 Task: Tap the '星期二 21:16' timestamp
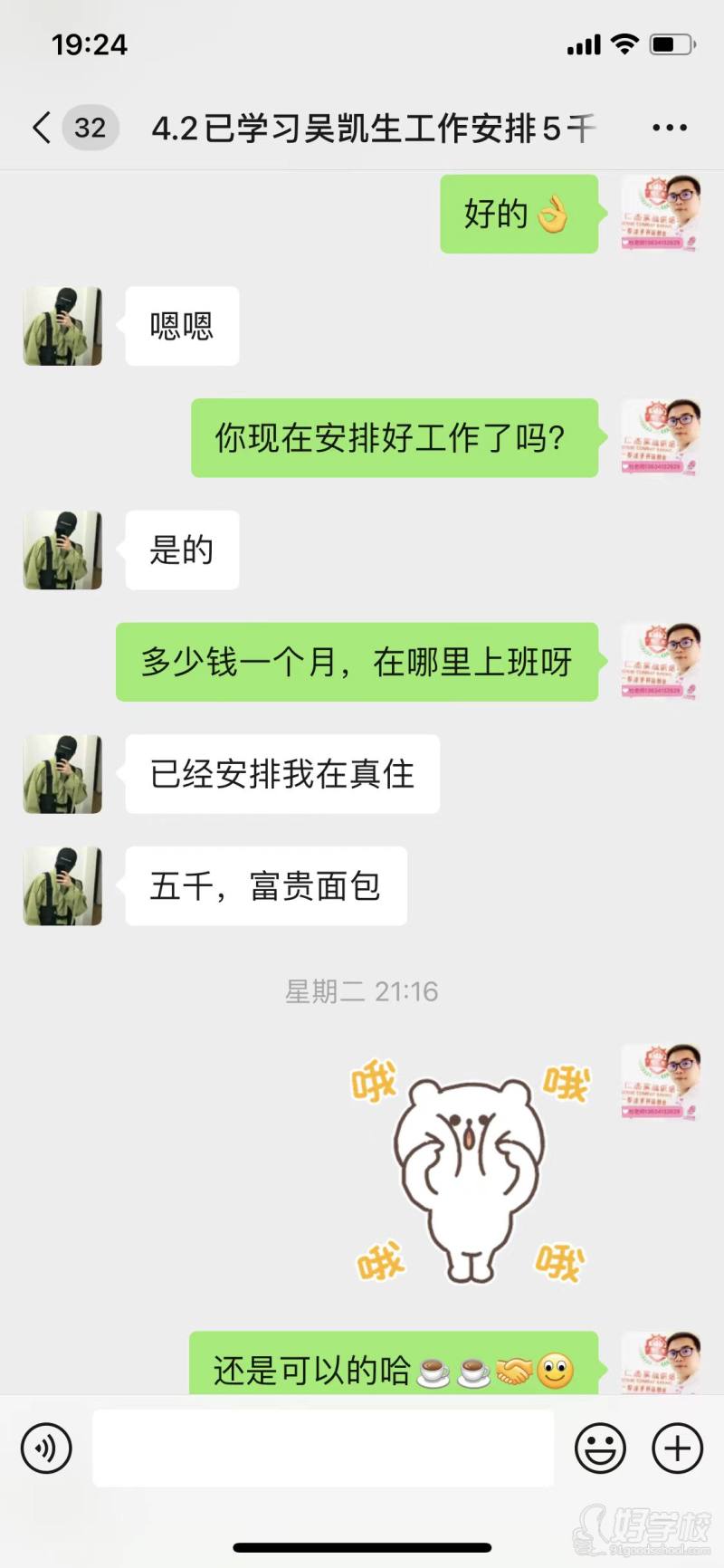362,991
